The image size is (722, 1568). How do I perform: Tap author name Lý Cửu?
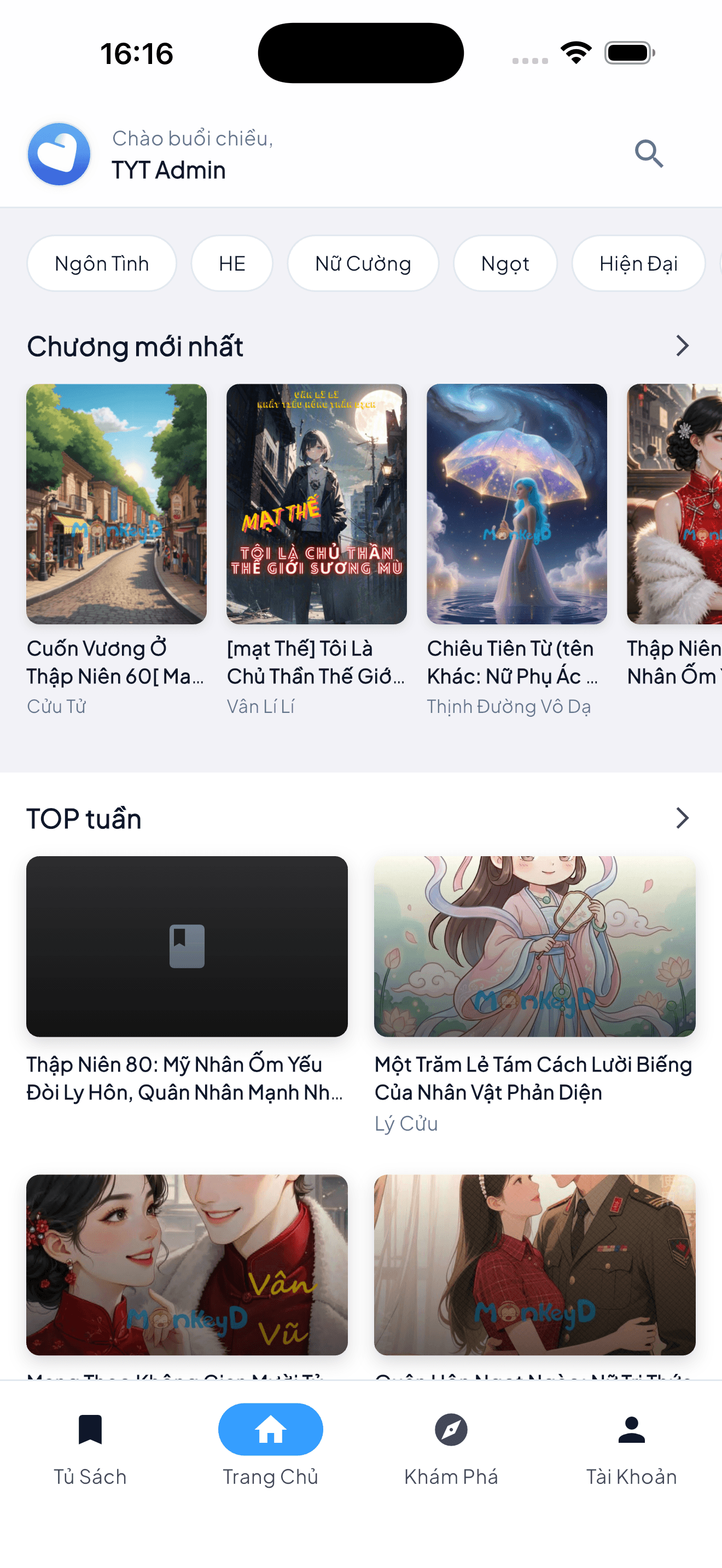click(x=405, y=1124)
